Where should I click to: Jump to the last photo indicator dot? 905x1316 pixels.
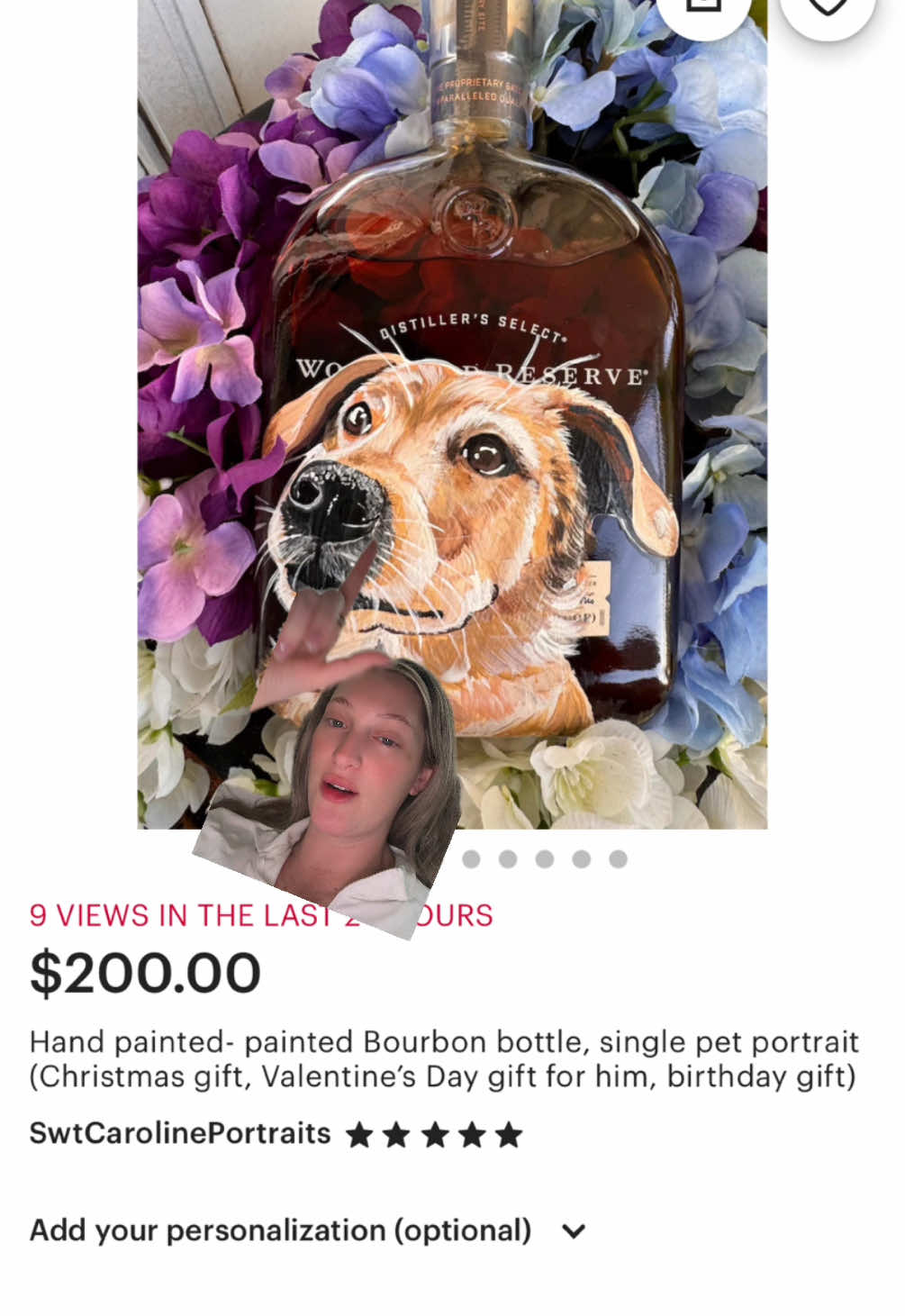(618, 859)
